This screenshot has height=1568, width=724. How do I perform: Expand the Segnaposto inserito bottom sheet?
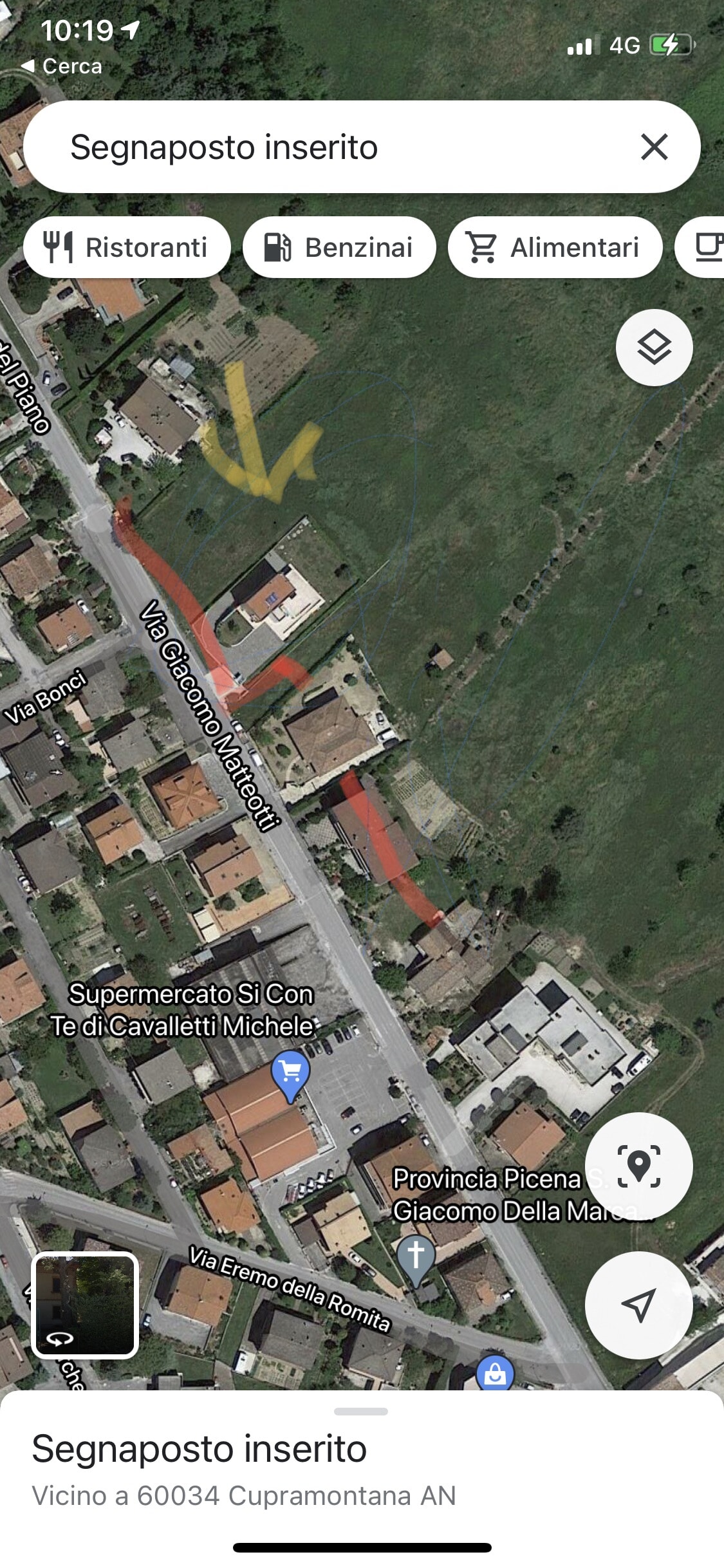(x=361, y=1412)
